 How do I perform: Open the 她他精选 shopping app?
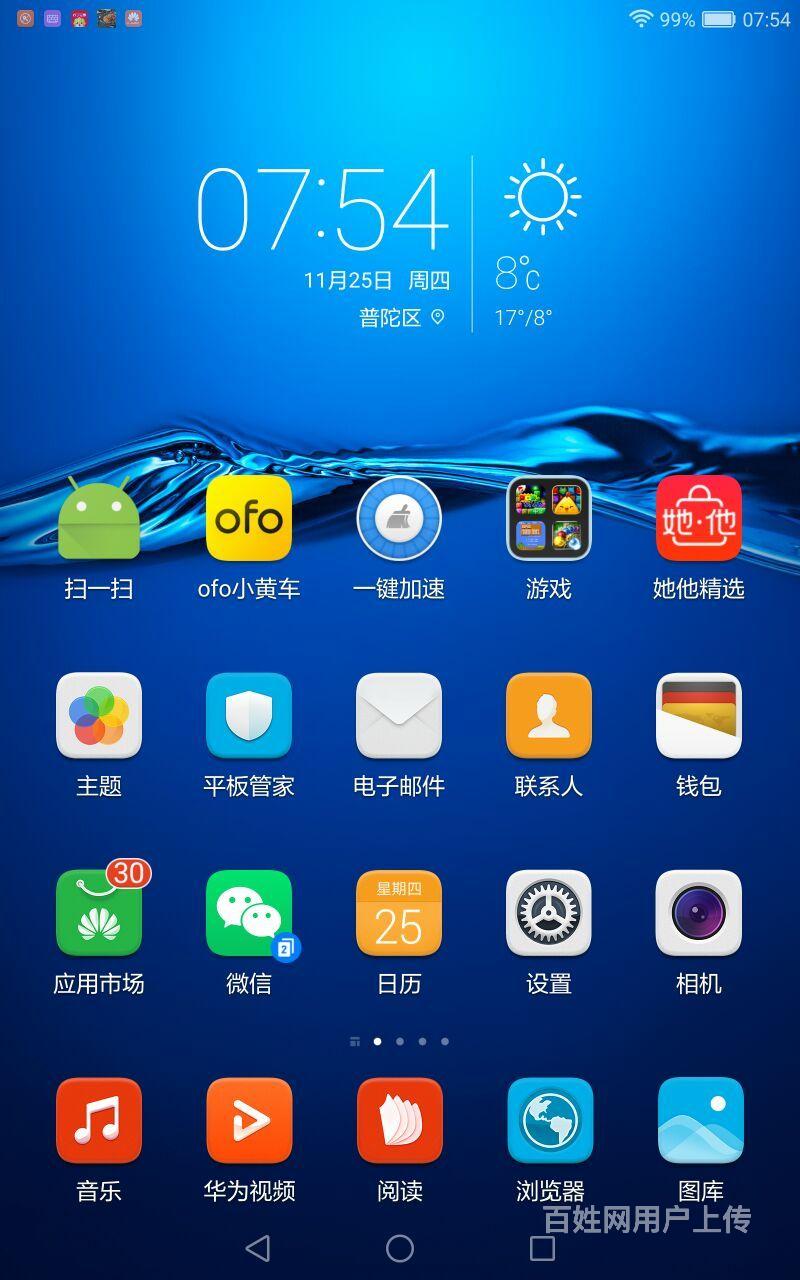point(699,518)
